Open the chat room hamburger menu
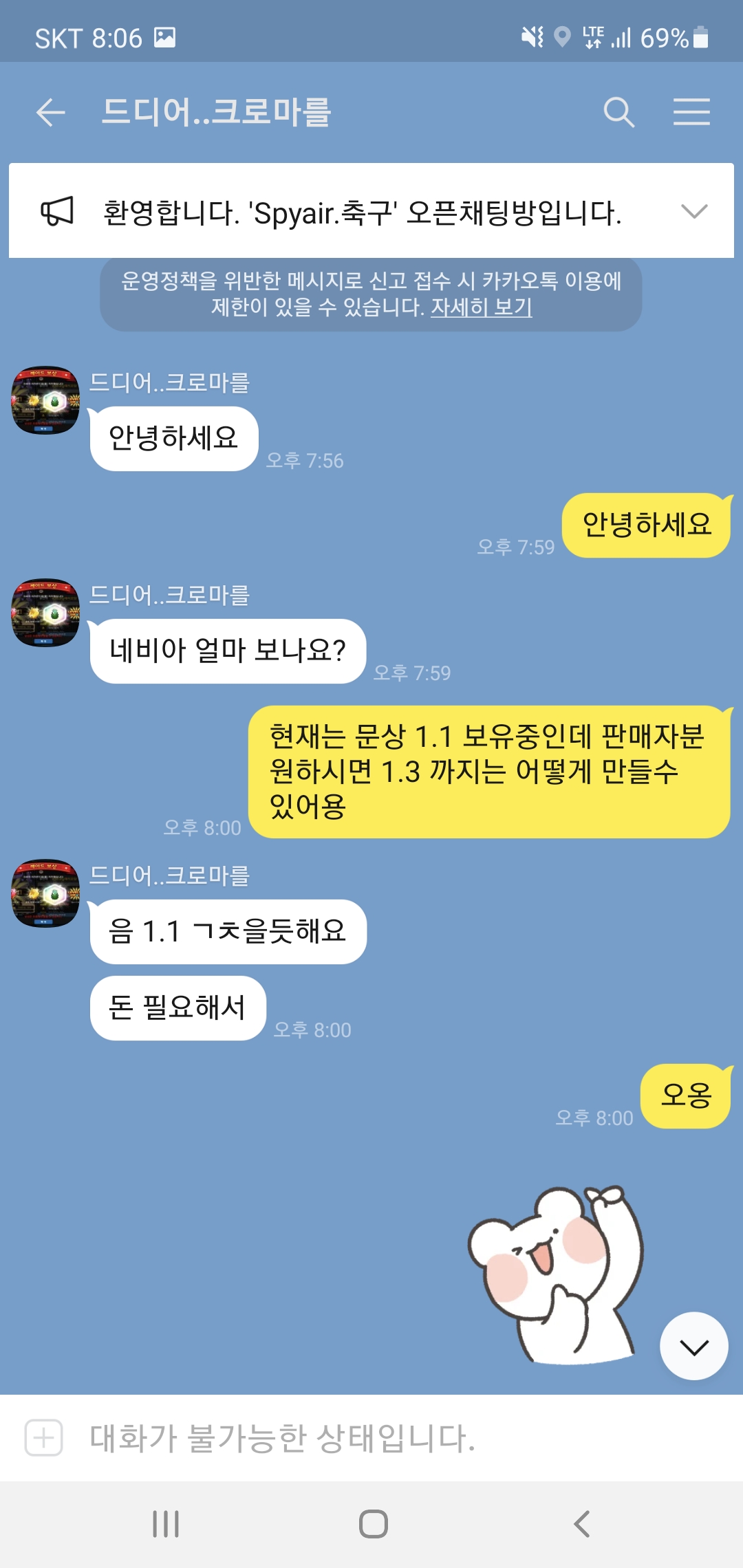Image resolution: width=743 pixels, height=1568 pixels. click(691, 112)
